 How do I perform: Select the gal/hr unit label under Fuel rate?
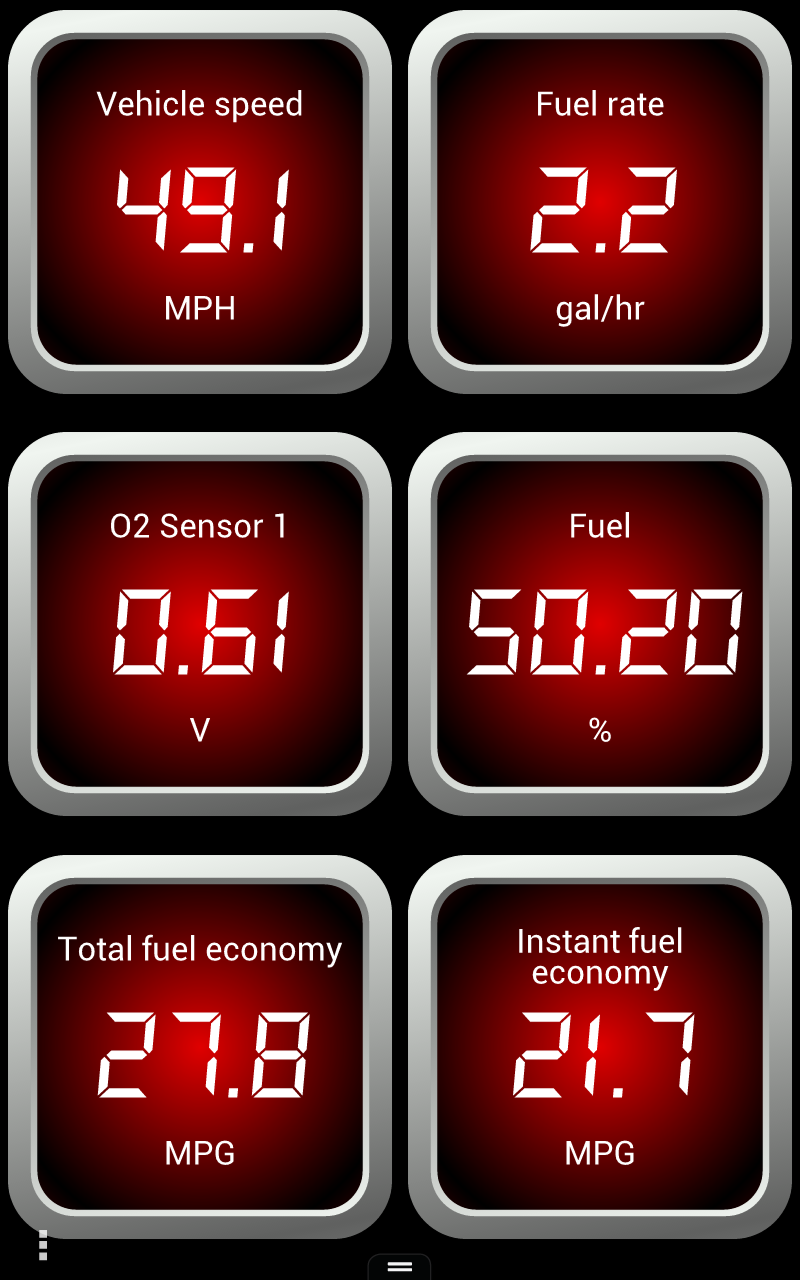600,310
